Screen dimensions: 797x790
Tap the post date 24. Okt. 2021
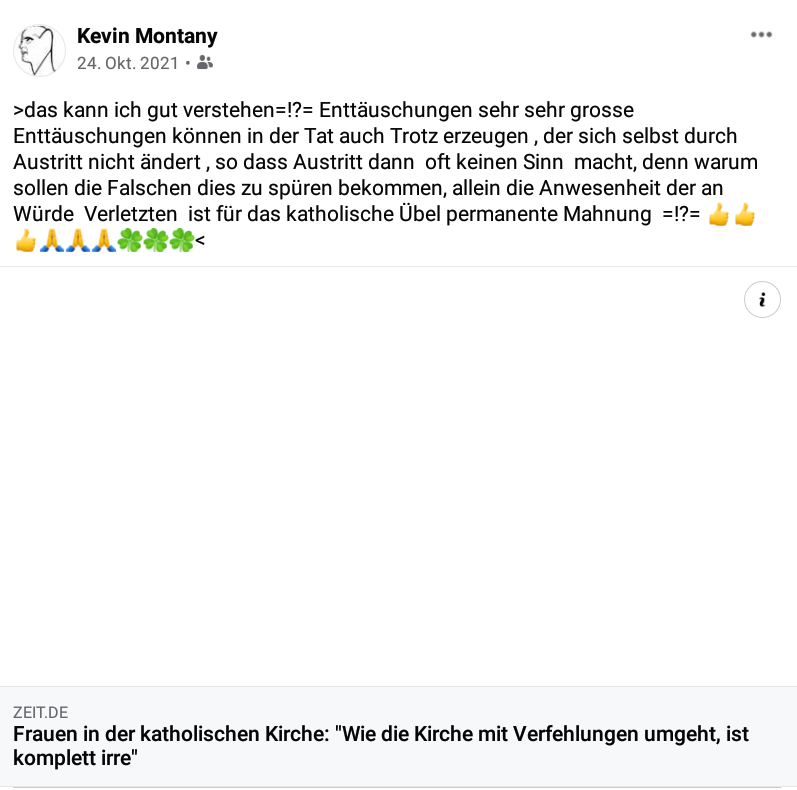[128, 63]
